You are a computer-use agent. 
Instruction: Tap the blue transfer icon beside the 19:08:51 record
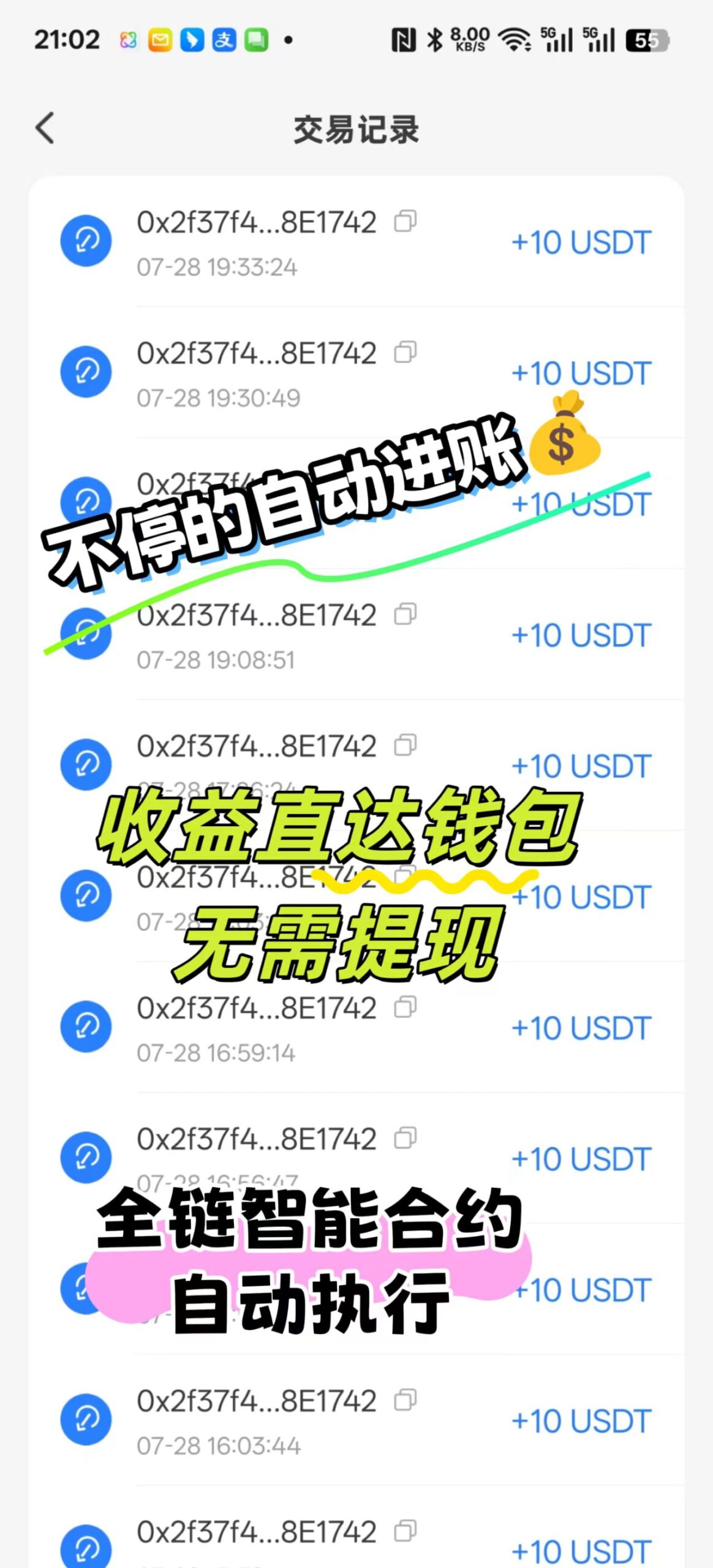(x=86, y=634)
